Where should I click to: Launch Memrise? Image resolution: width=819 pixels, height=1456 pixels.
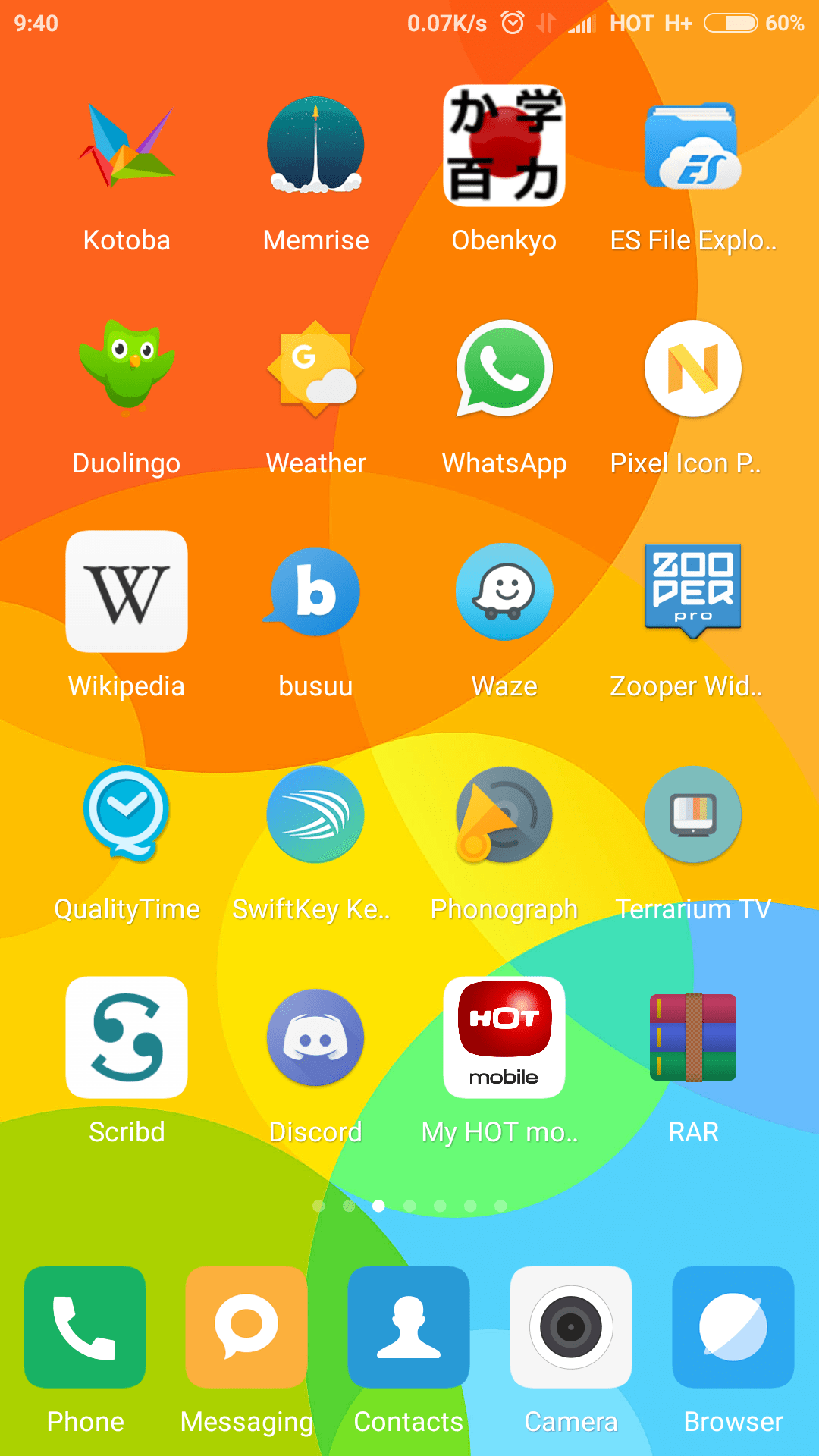pyautogui.click(x=315, y=146)
